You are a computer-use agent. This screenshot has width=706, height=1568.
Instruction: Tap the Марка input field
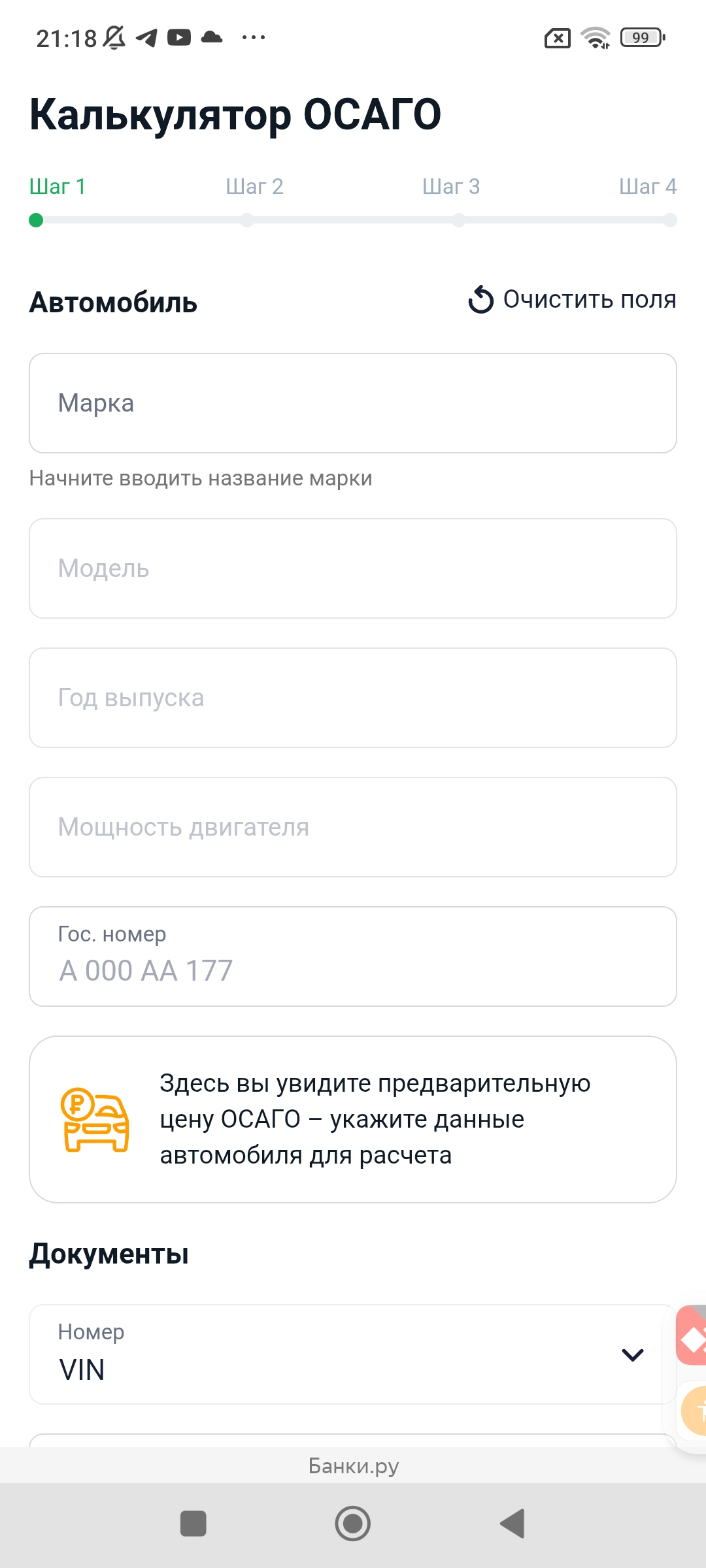[x=353, y=403]
